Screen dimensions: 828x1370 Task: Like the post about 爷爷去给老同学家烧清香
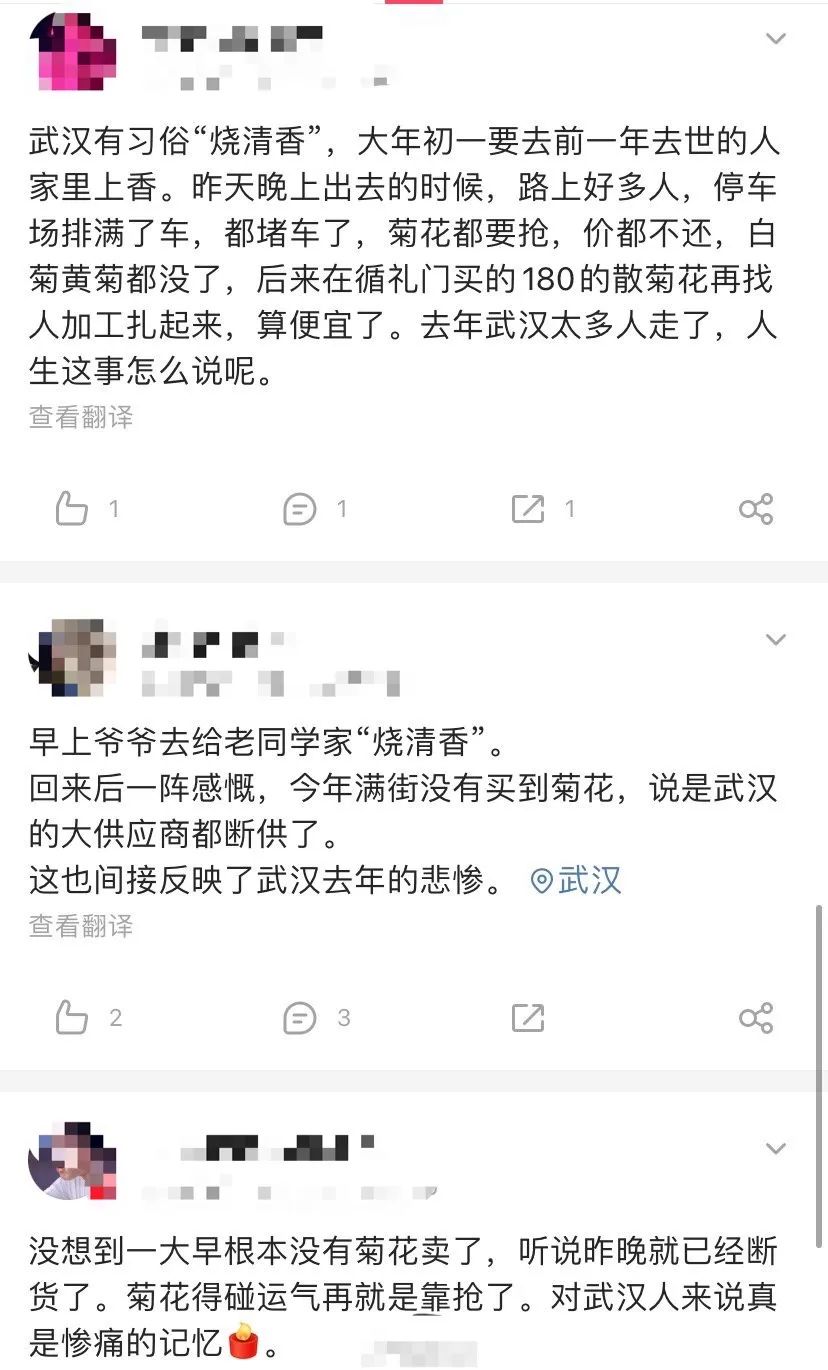tap(73, 1018)
